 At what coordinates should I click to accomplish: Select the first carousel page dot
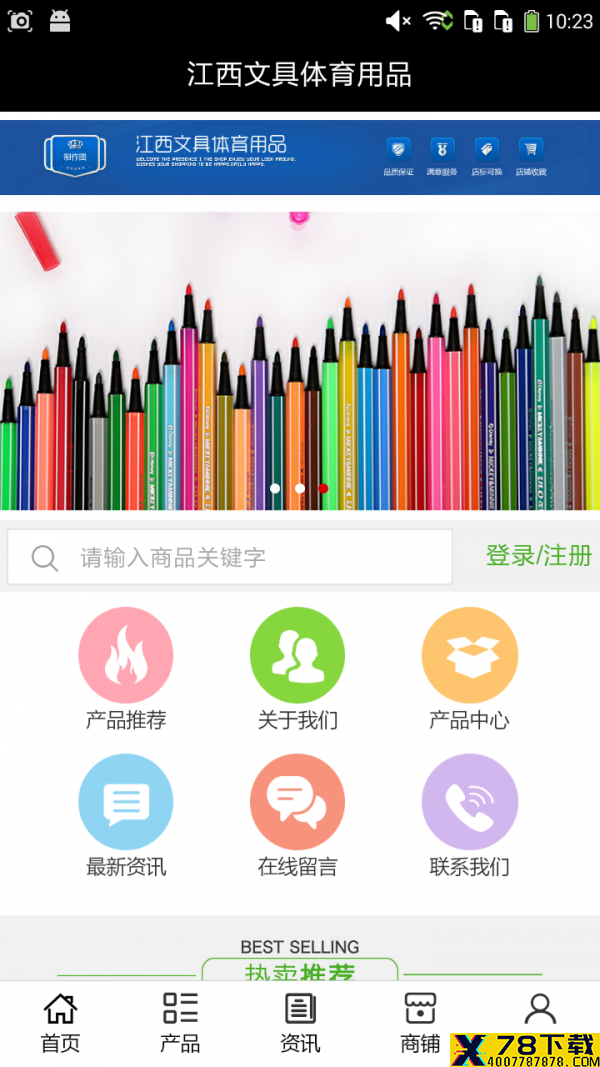pos(275,488)
